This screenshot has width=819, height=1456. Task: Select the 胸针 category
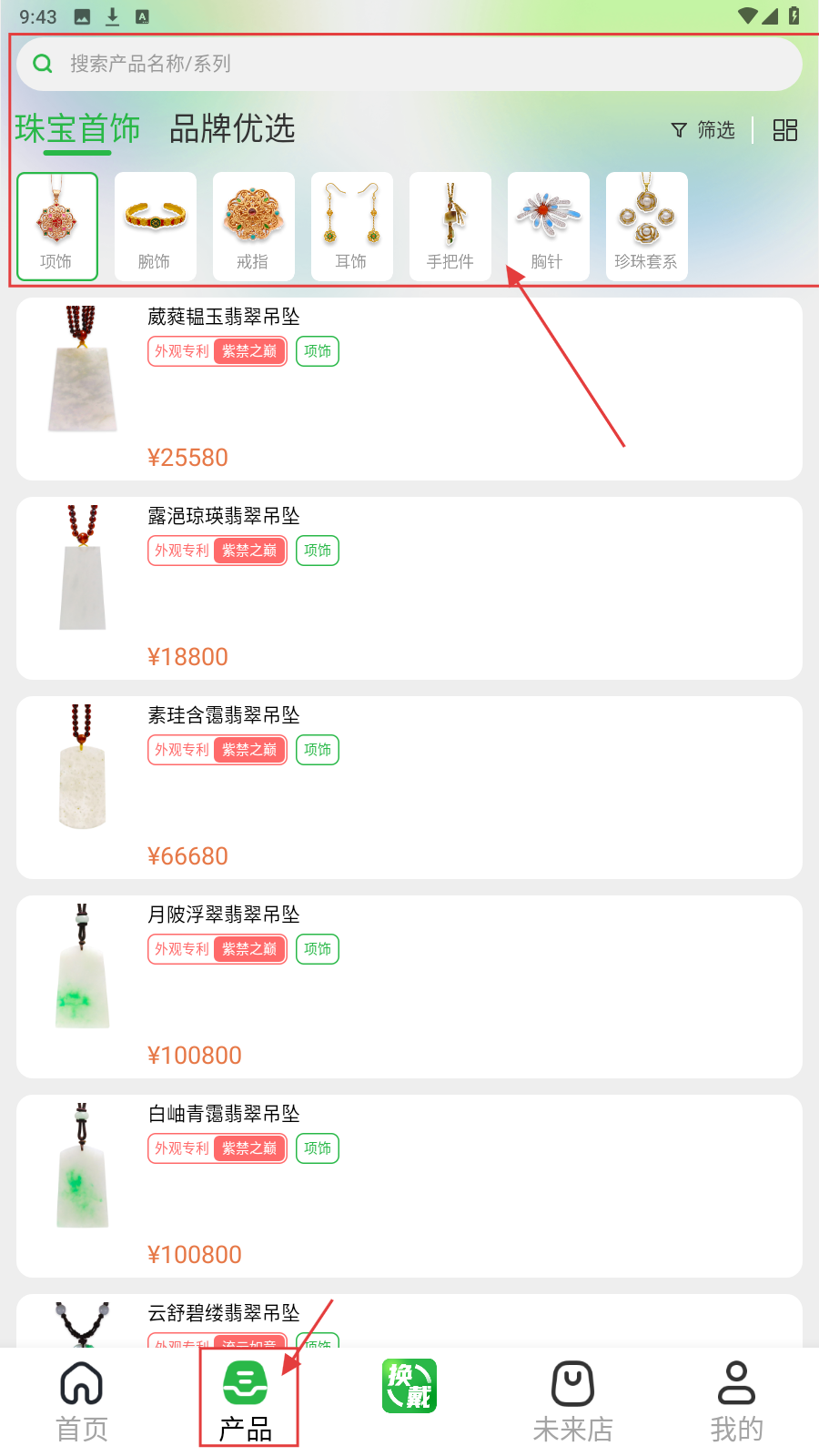pos(548,227)
